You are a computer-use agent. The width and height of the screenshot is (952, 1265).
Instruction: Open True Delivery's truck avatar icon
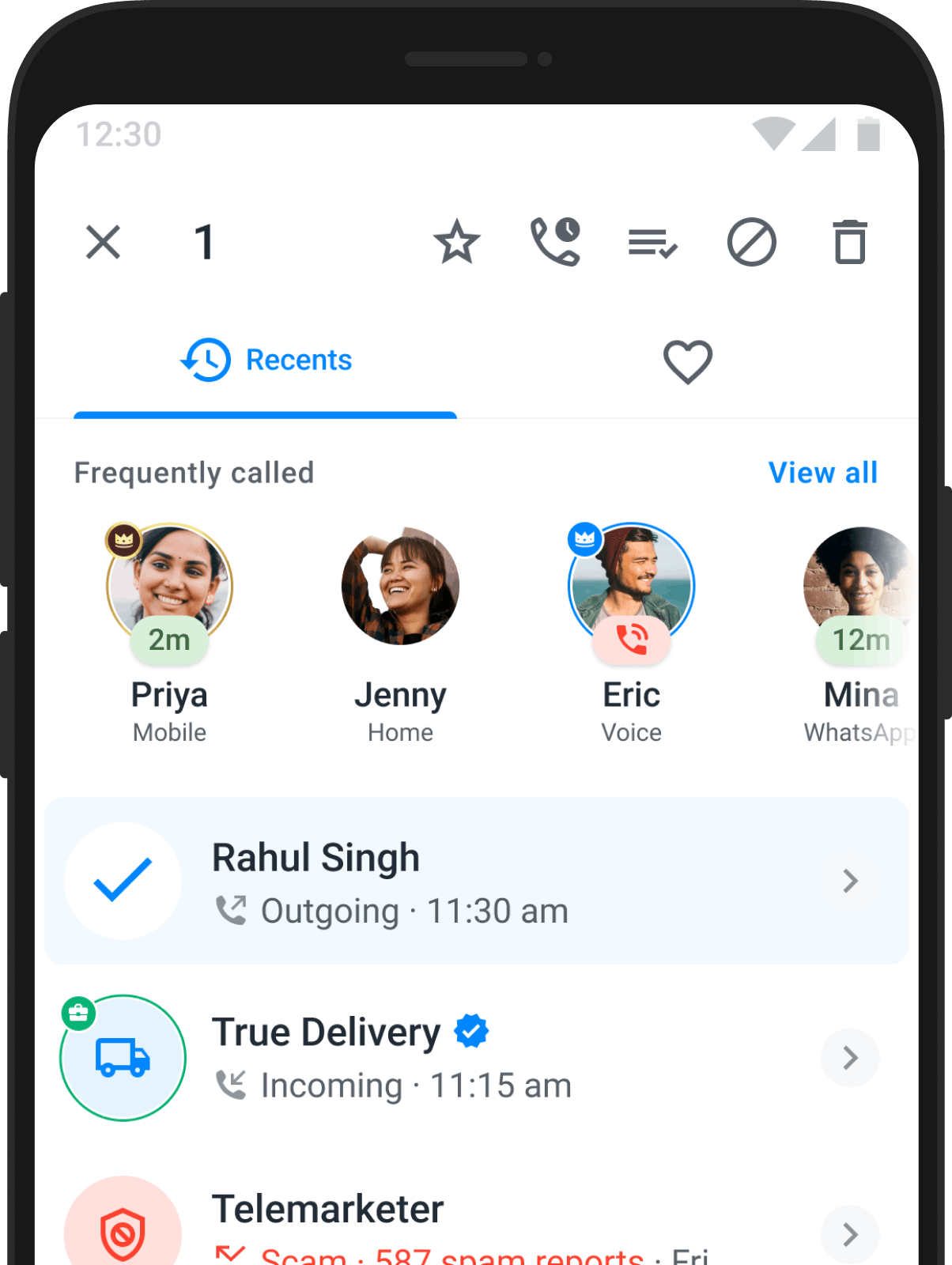click(x=123, y=1057)
